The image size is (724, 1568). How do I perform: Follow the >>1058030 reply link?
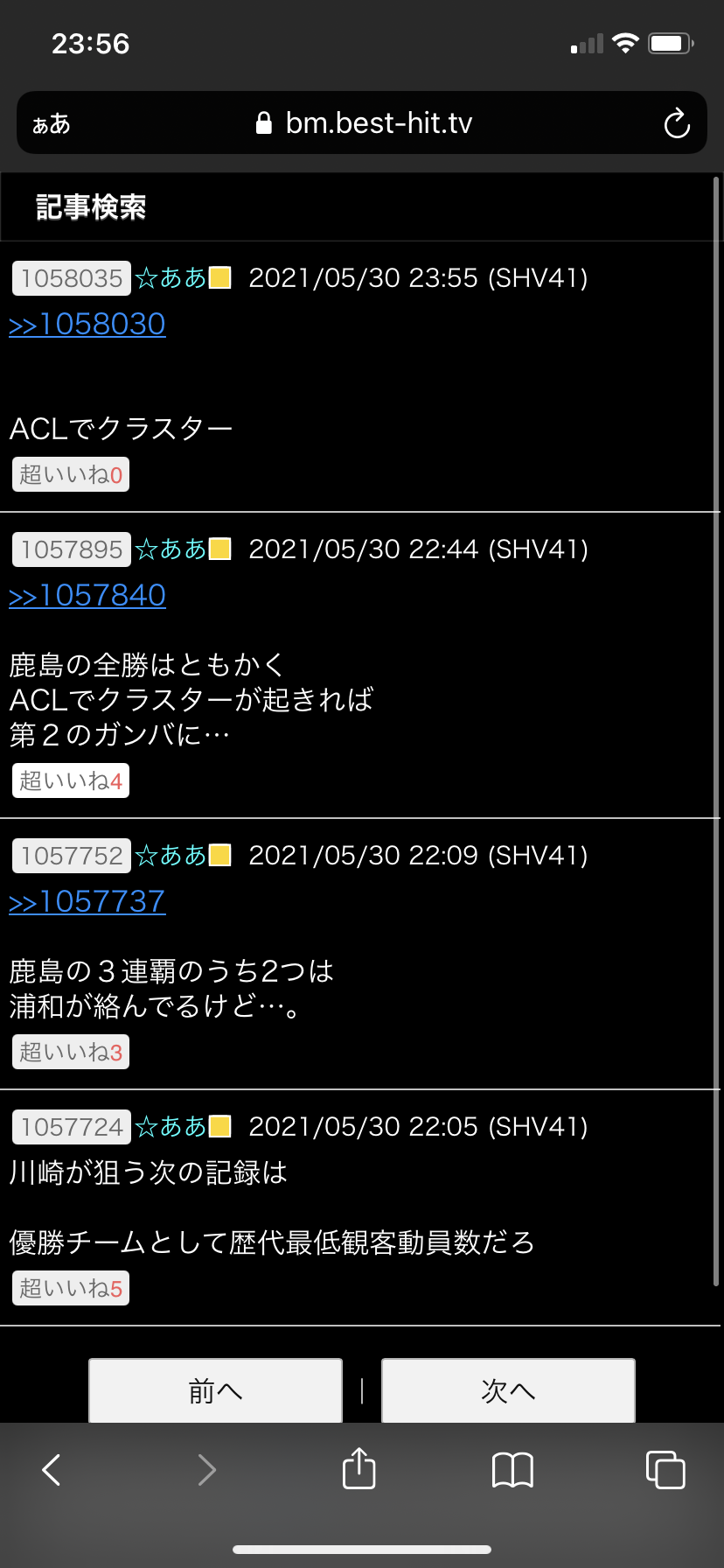(x=87, y=325)
